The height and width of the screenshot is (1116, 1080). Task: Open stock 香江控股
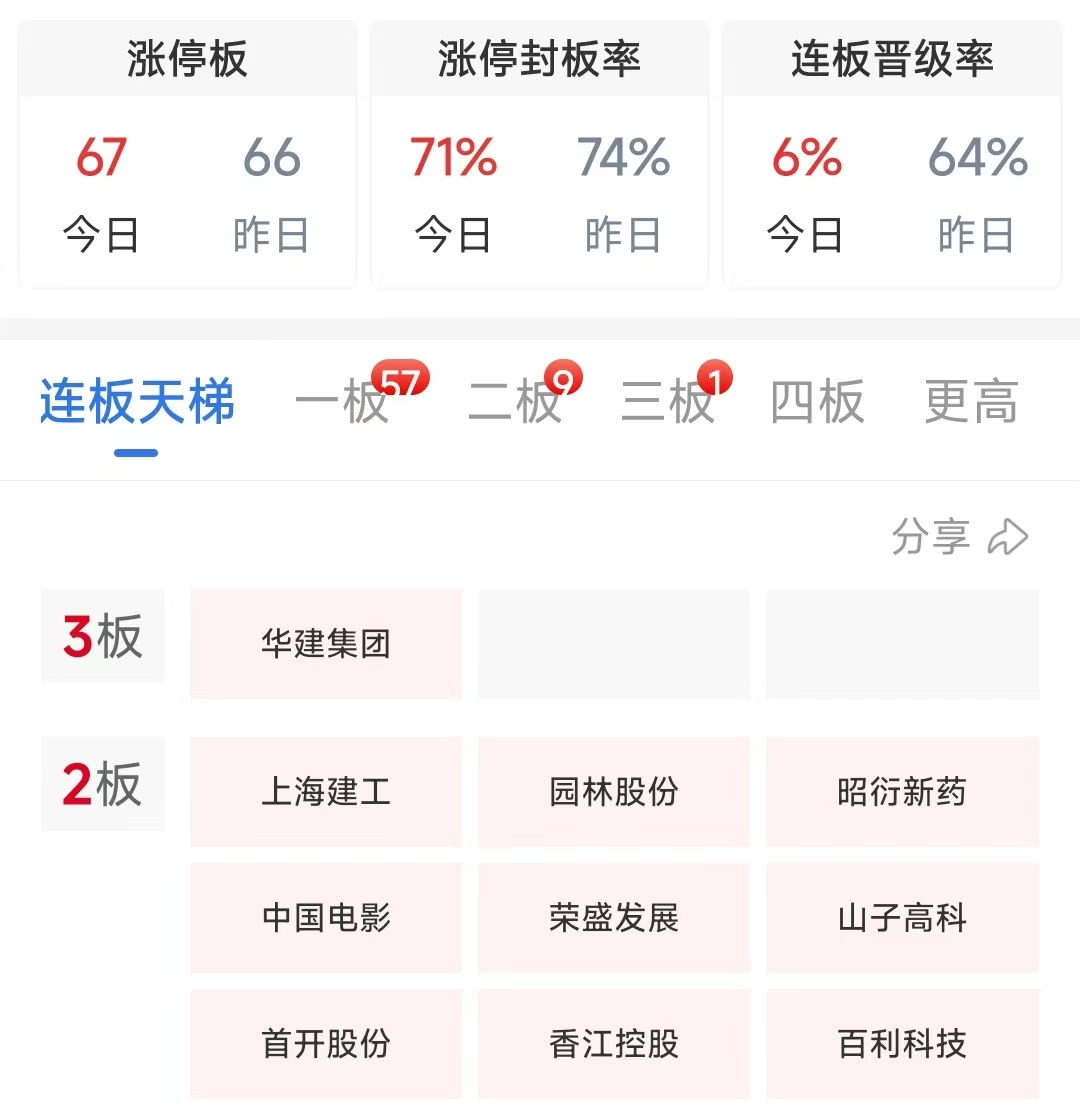(614, 1044)
